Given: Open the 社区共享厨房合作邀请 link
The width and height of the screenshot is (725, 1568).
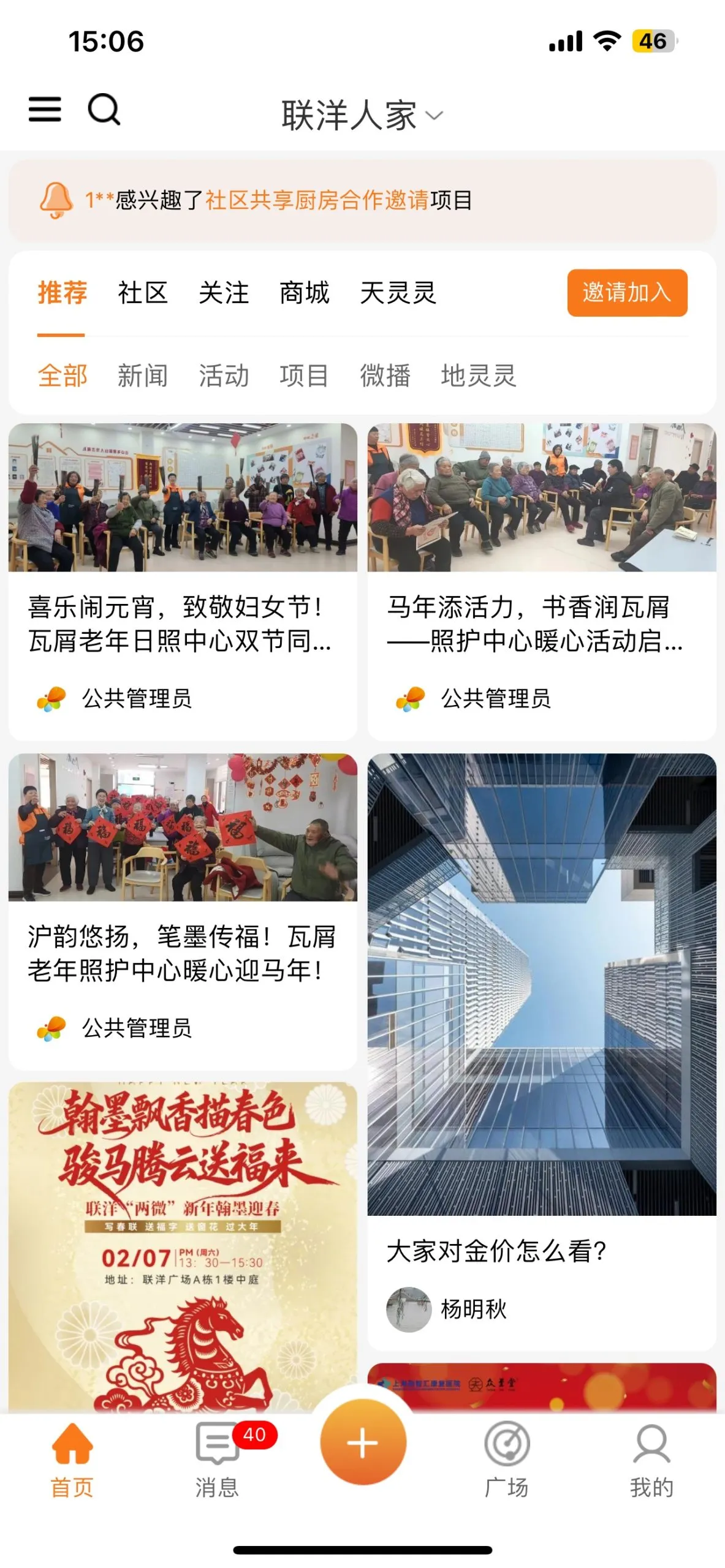Looking at the screenshot, I should 318,199.
